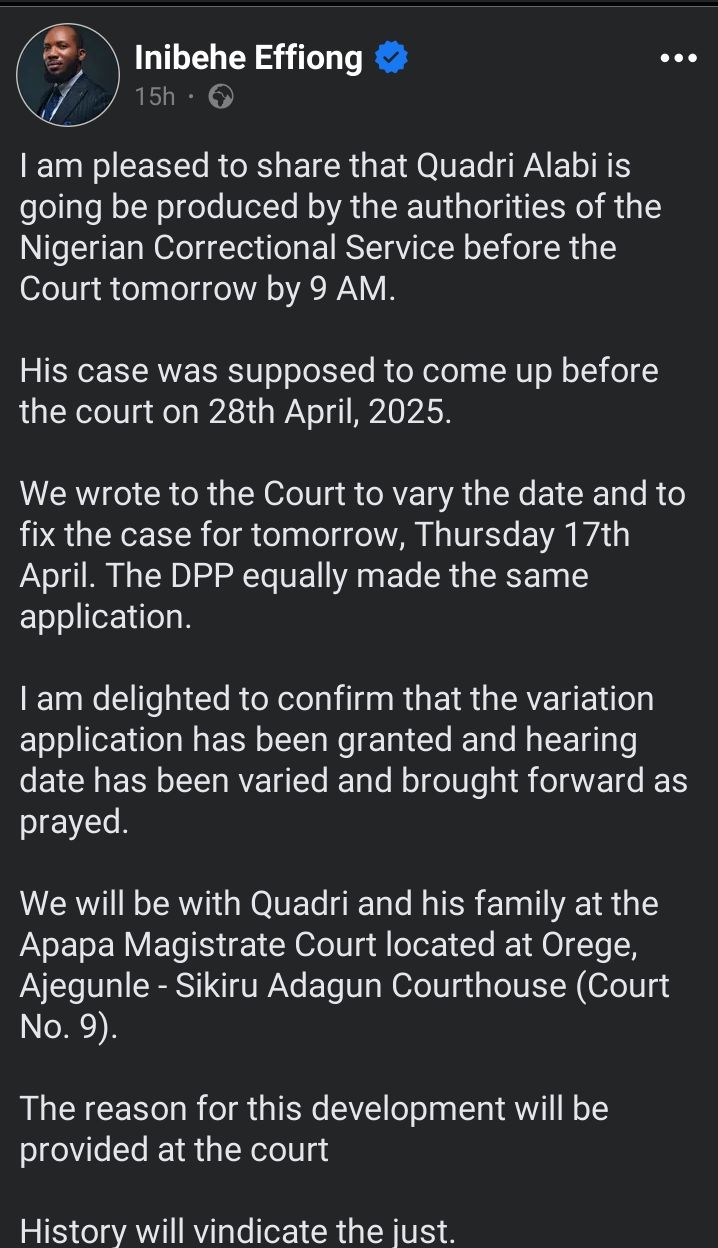Open the post's three-dot overflow menu
Image resolution: width=718 pixels, height=1248 pixels.
pos(679,59)
